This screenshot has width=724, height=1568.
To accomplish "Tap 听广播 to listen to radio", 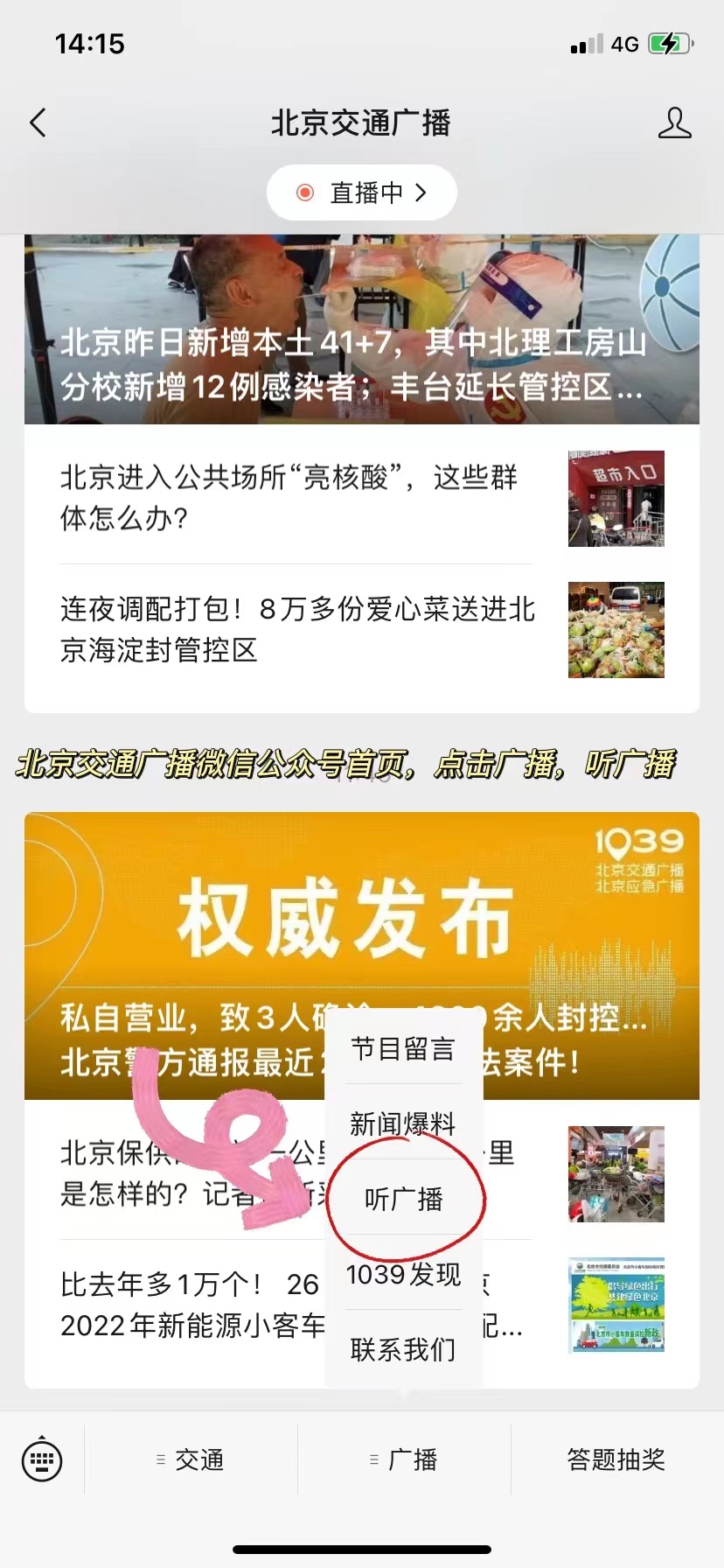I will pyautogui.click(x=403, y=1199).
